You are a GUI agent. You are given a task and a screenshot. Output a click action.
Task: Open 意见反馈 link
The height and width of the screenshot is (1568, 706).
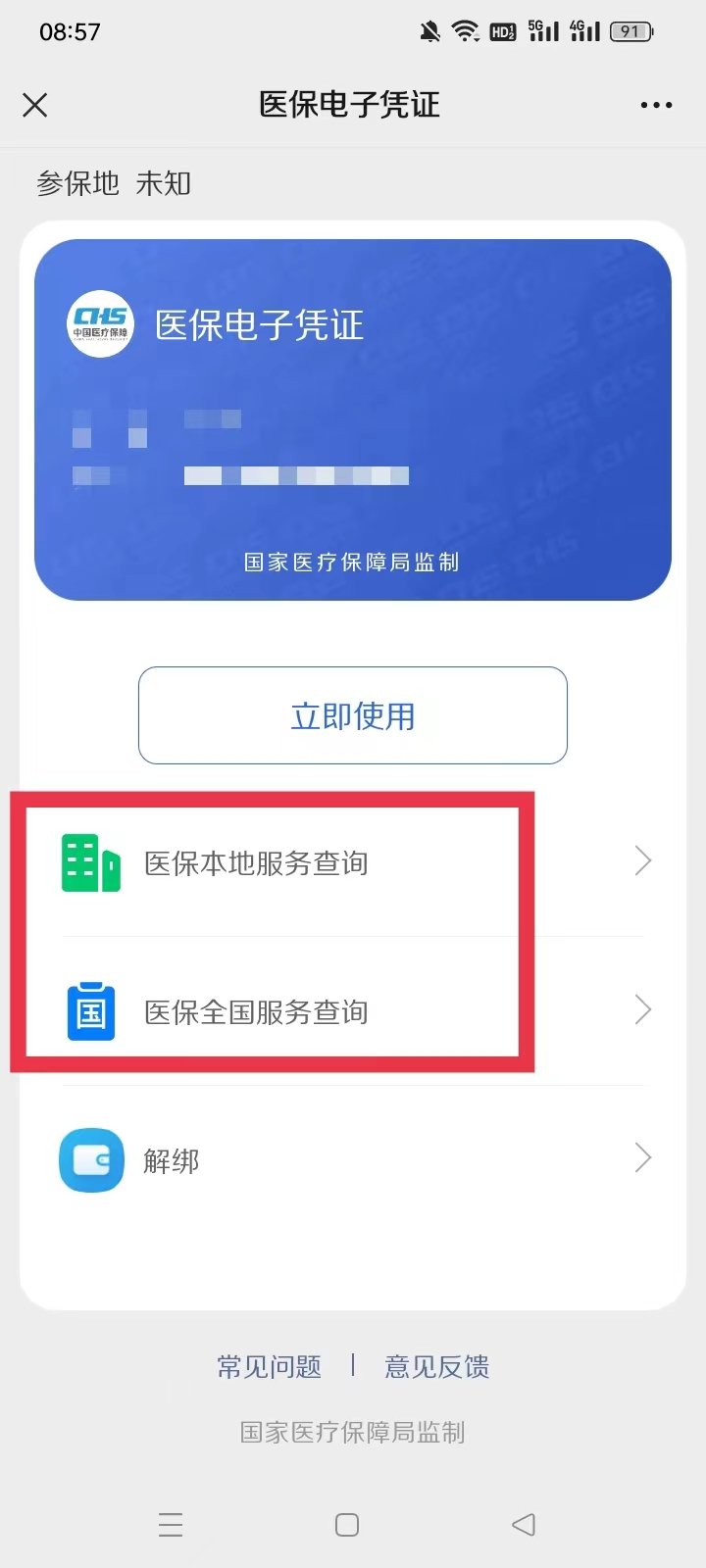(437, 1366)
